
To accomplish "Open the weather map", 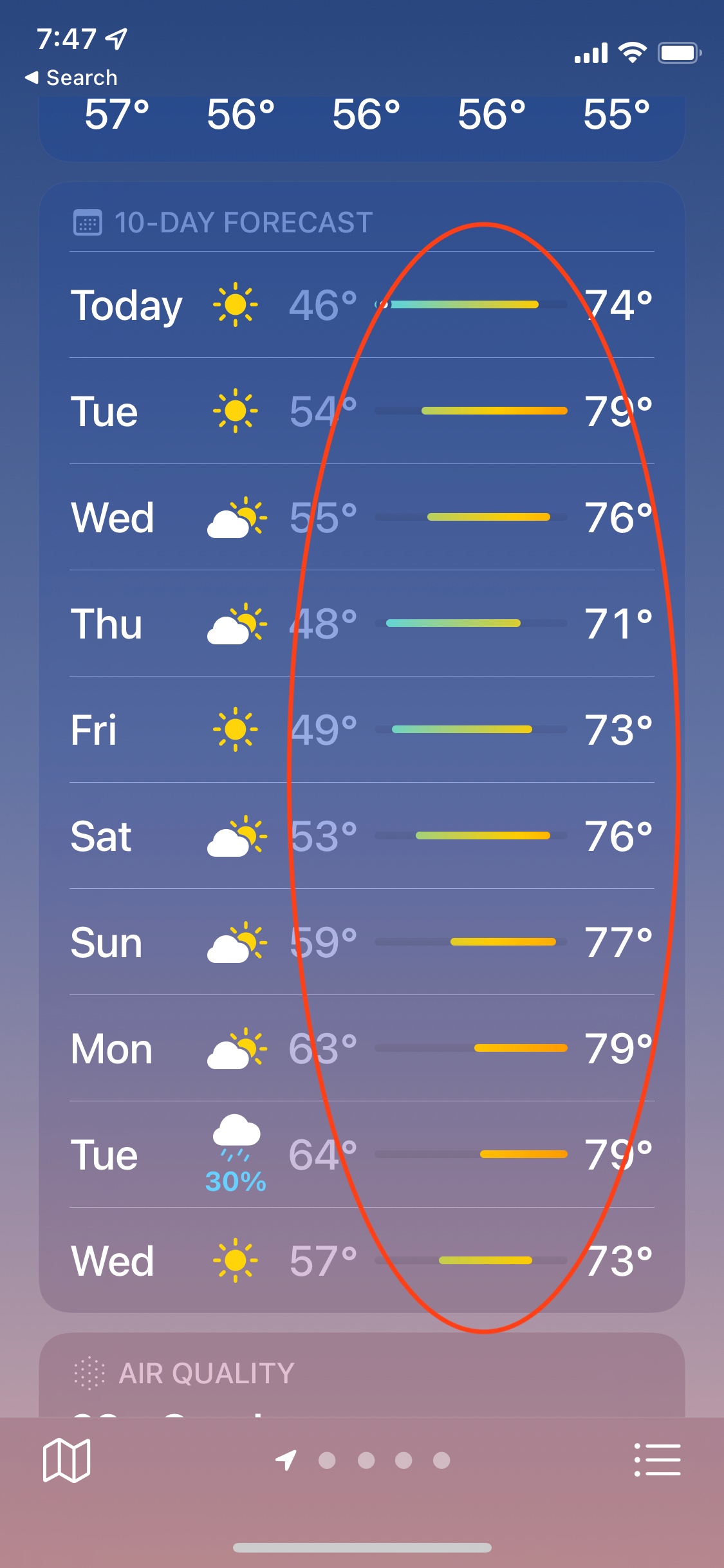I will tap(66, 1461).
